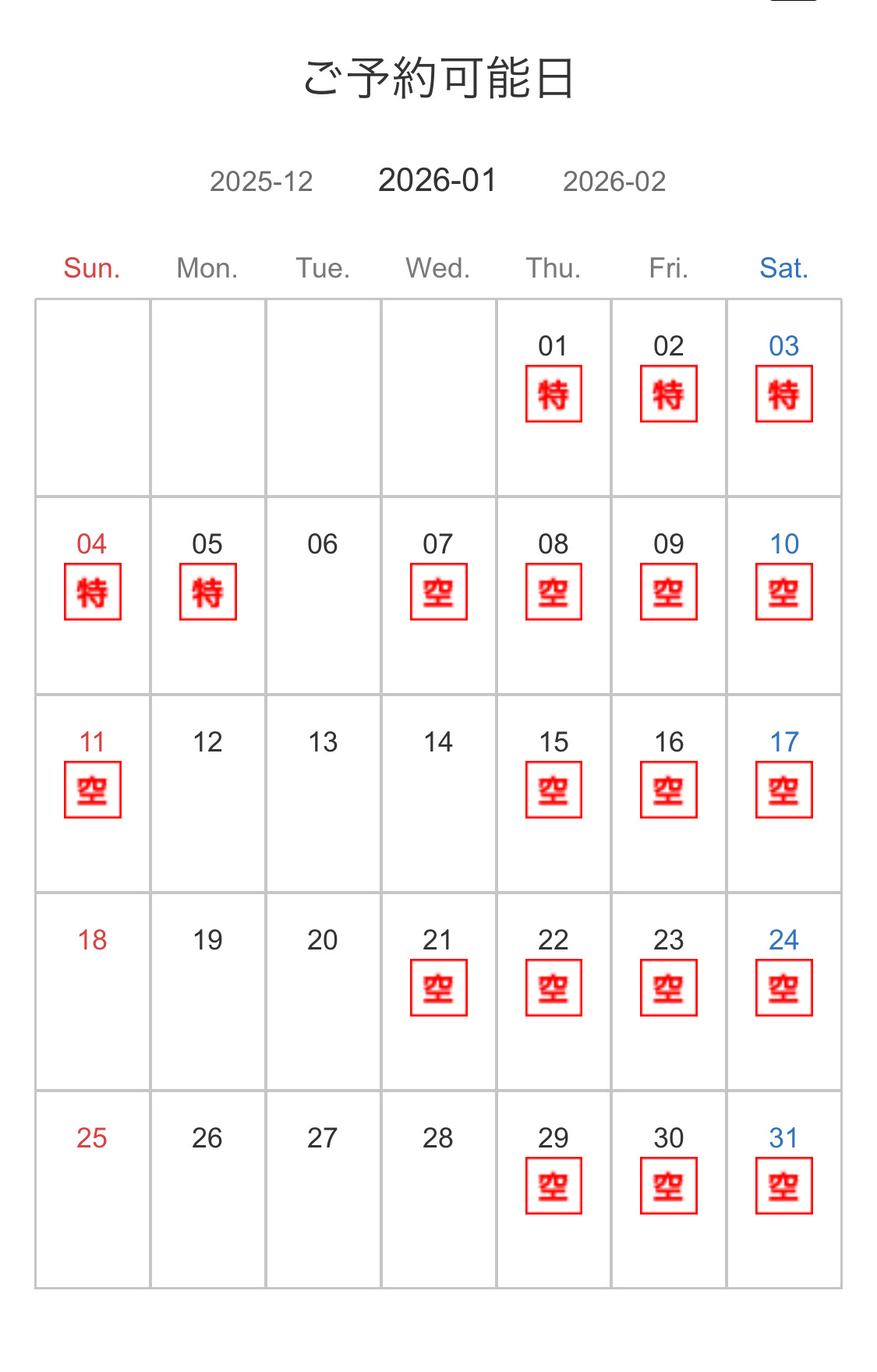Image resolution: width=877 pixels, height=1372 pixels.
Task: Select the 特 badge on January 01
Action: [553, 394]
